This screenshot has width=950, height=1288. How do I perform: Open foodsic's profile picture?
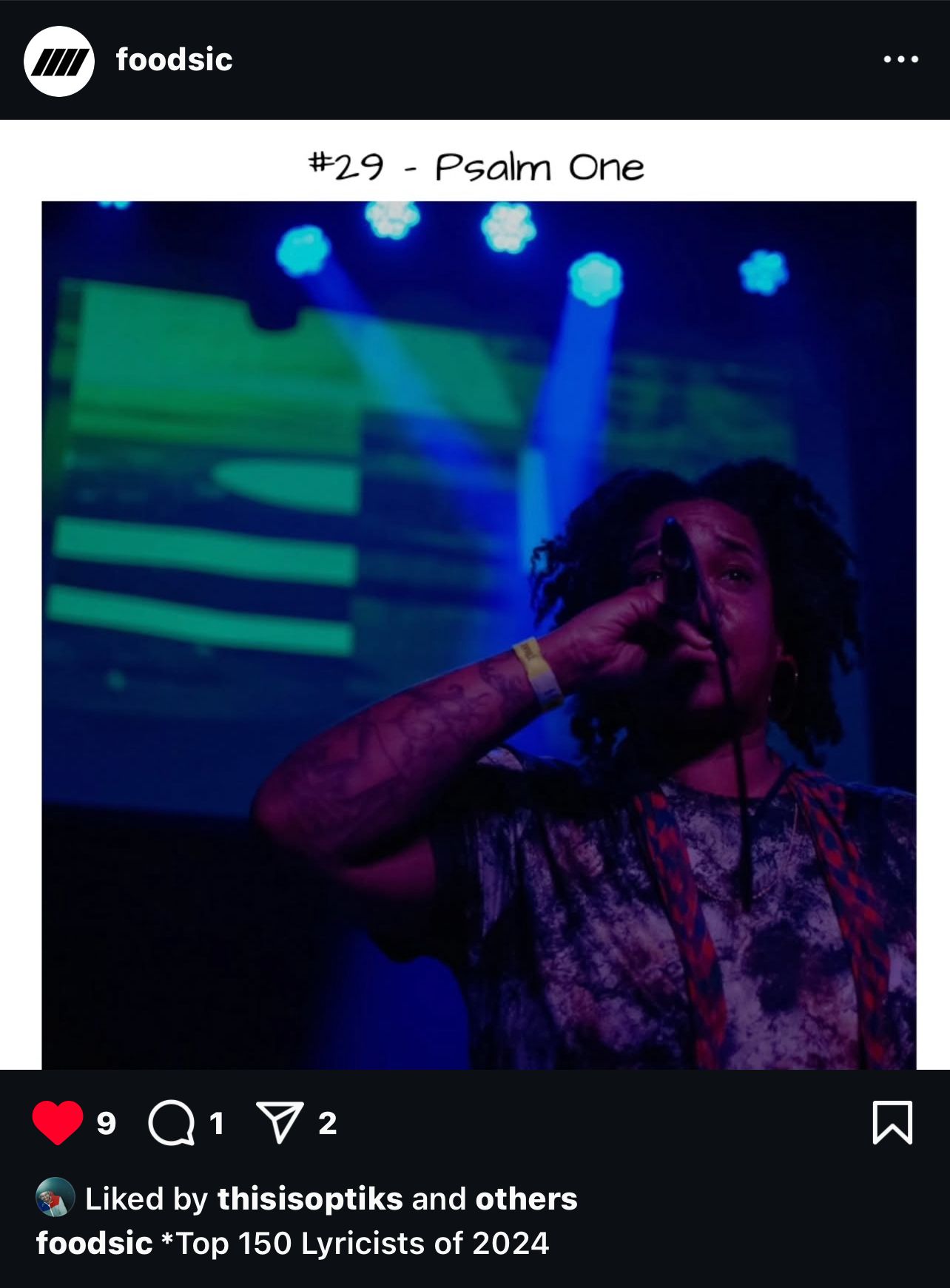[x=59, y=61]
